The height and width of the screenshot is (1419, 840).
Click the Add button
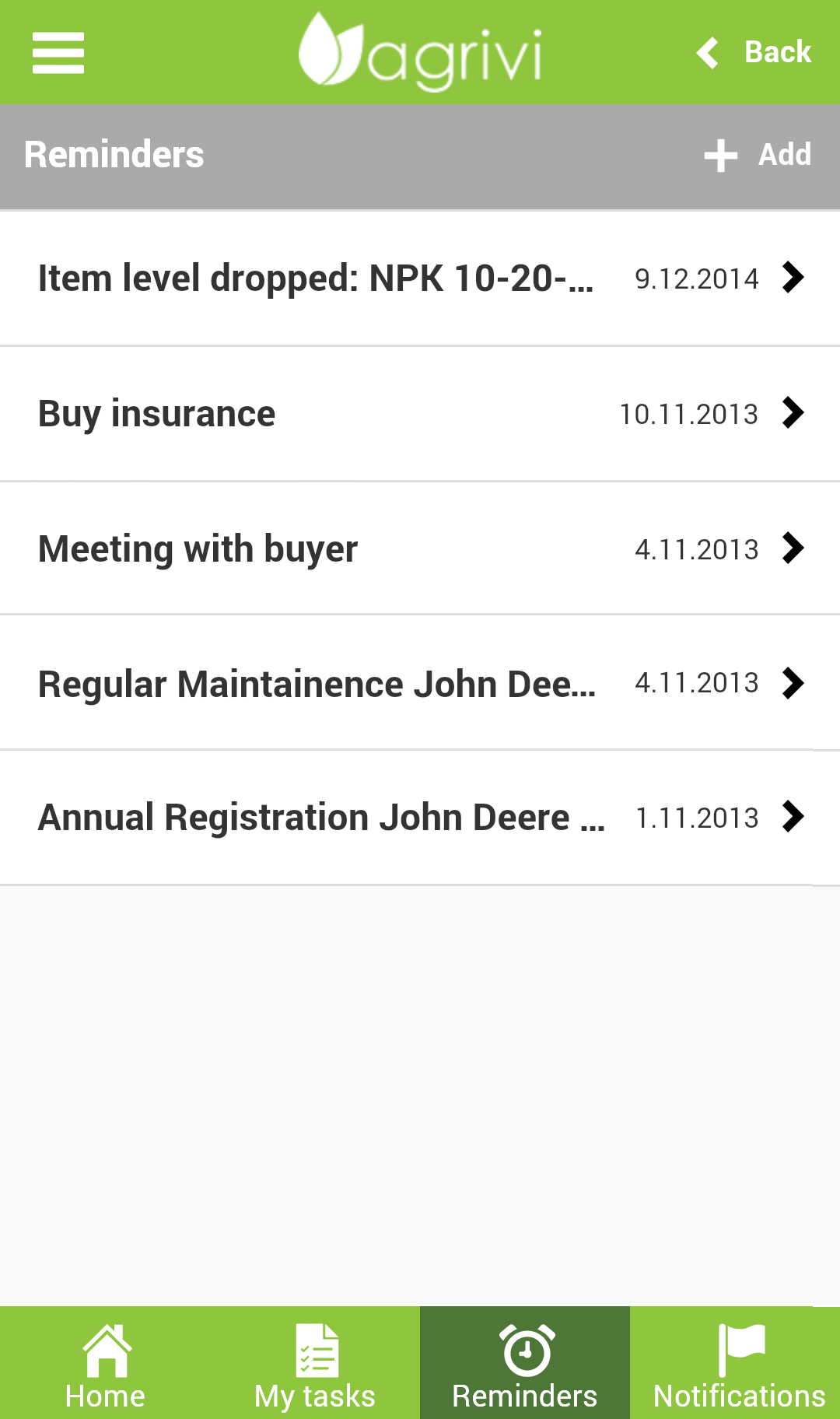click(x=784, y=155)
